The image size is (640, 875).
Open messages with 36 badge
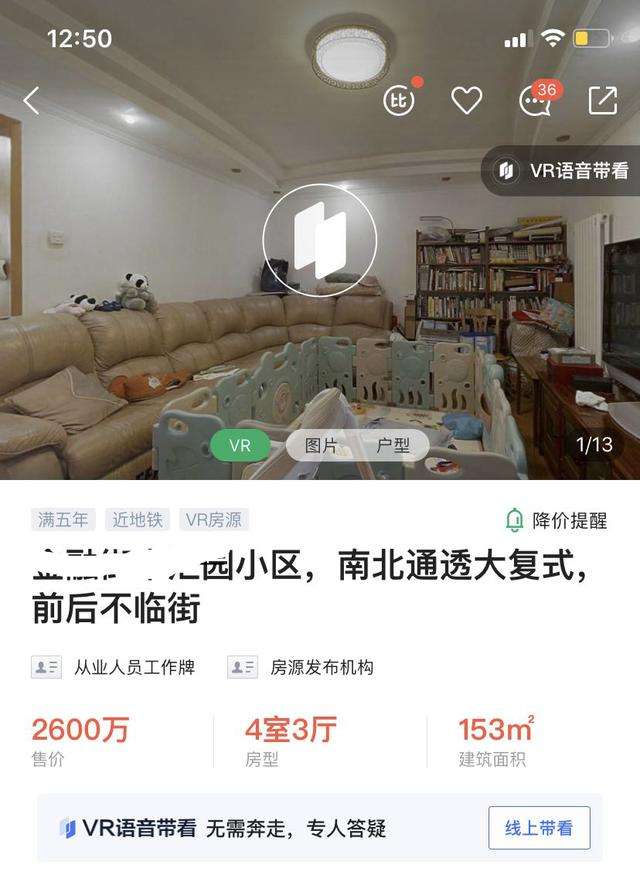[535, 100]
